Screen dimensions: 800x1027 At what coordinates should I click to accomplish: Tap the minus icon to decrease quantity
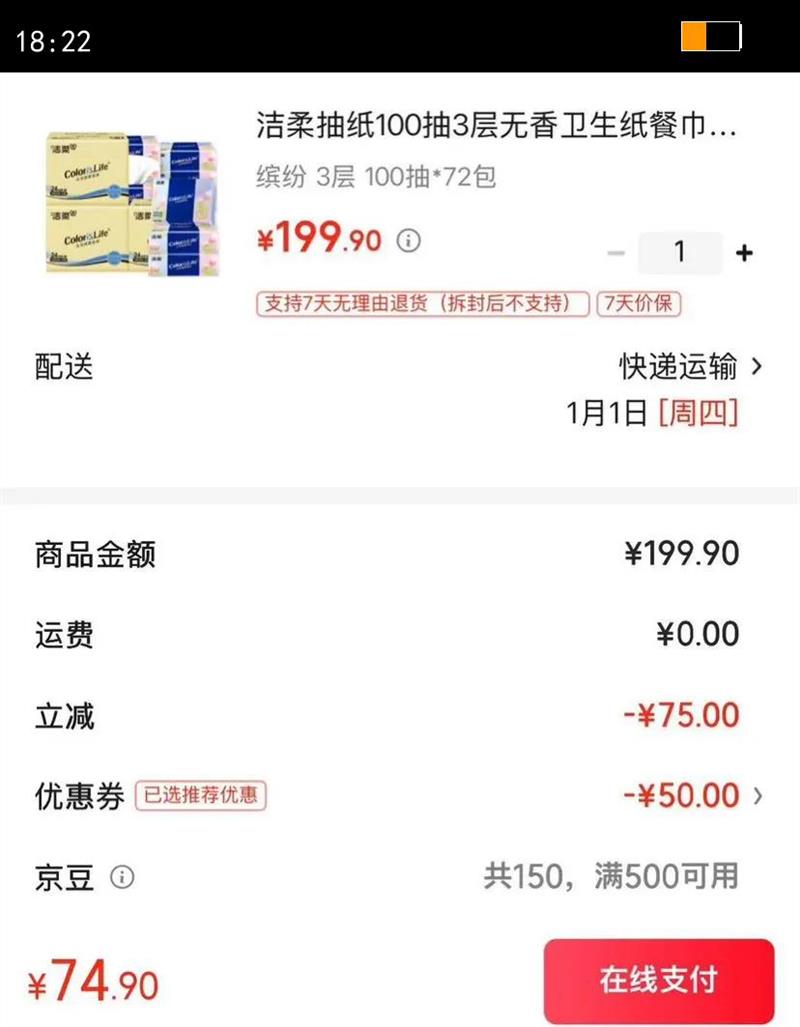[x=618, y=253]
